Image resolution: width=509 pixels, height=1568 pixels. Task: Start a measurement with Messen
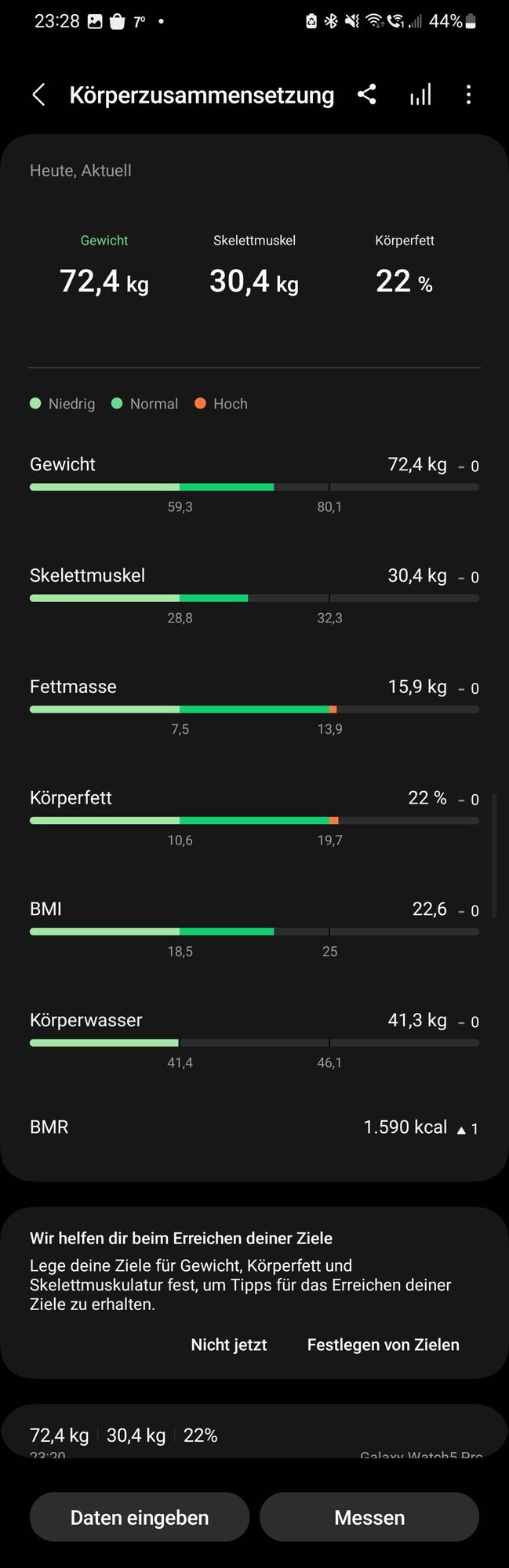pyautogui.click(x=369, y=1517)
